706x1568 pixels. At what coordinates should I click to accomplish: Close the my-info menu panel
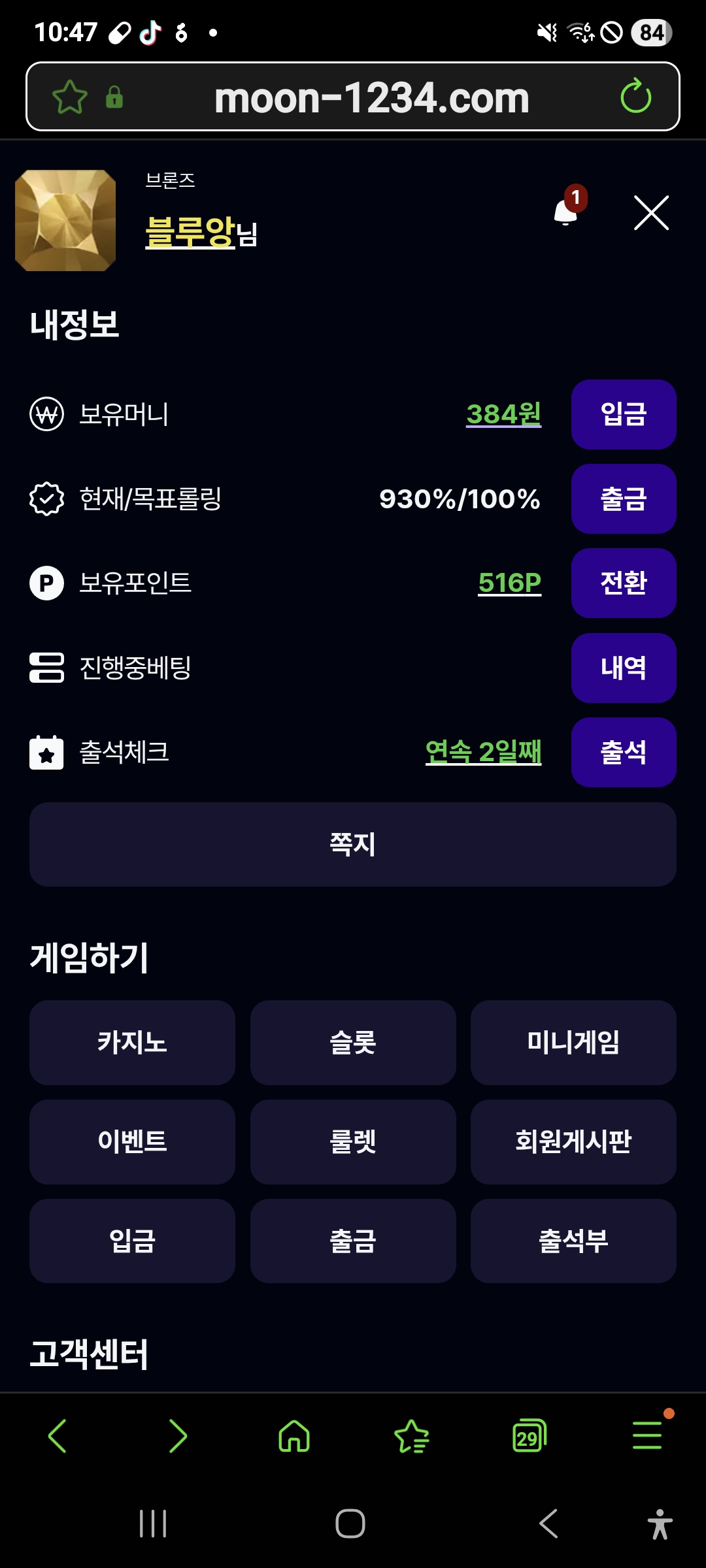[651, 213]
